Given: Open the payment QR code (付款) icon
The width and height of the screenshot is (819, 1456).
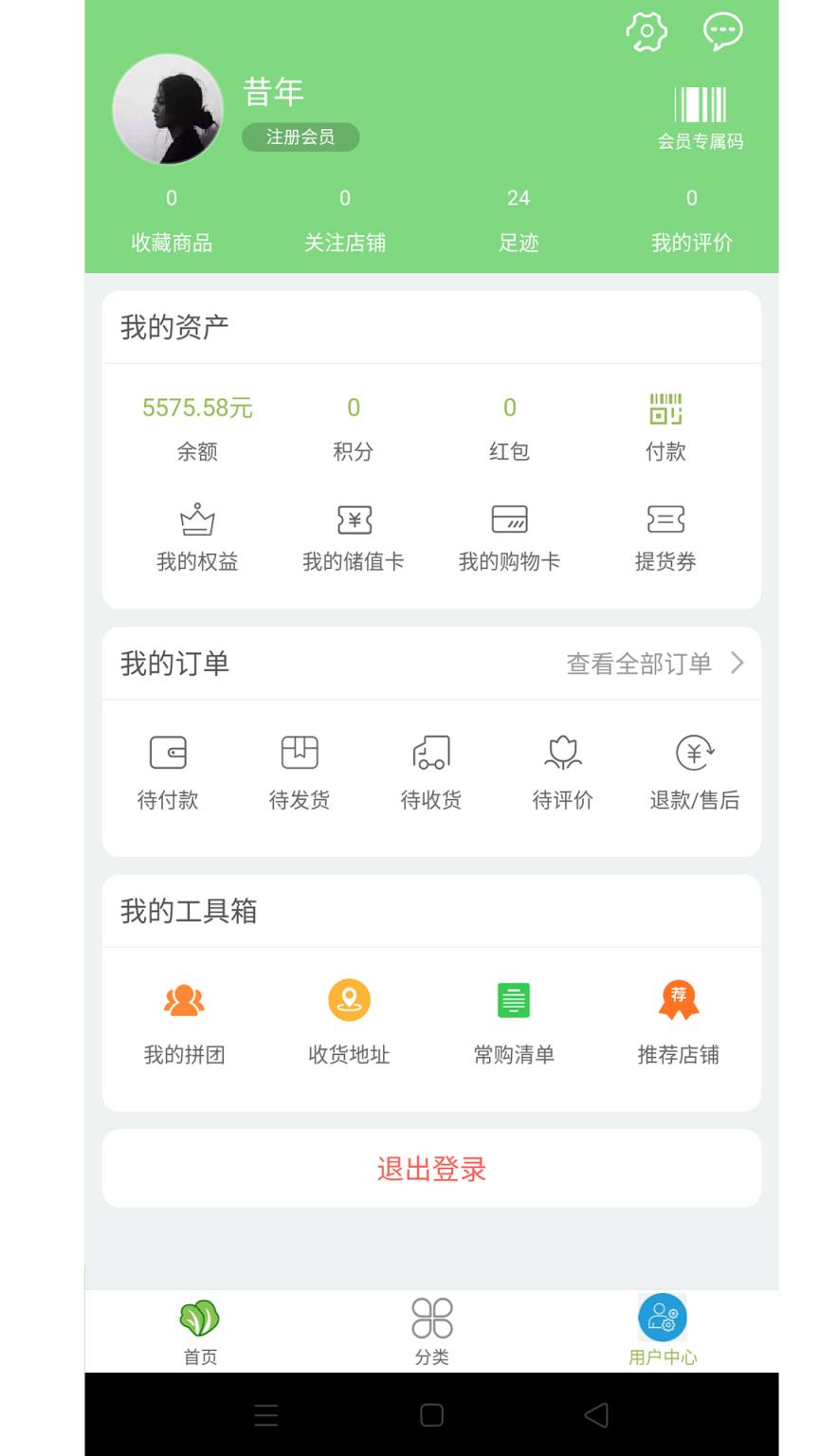Looking at the screenshot, I should [664, 409].
